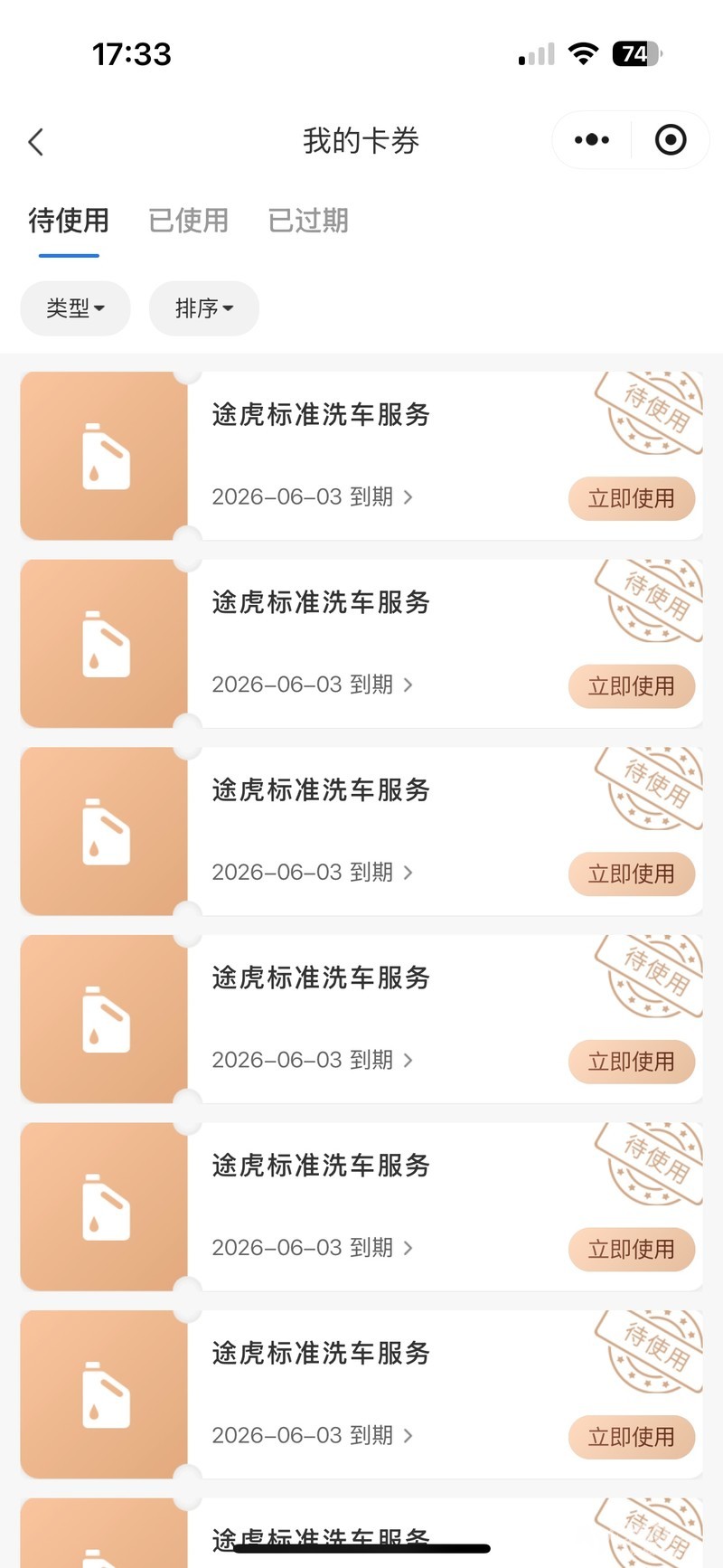723x1568 pixels.
Task: Expand the 排序 sort dropdown
Action: (x=204, y=308)
